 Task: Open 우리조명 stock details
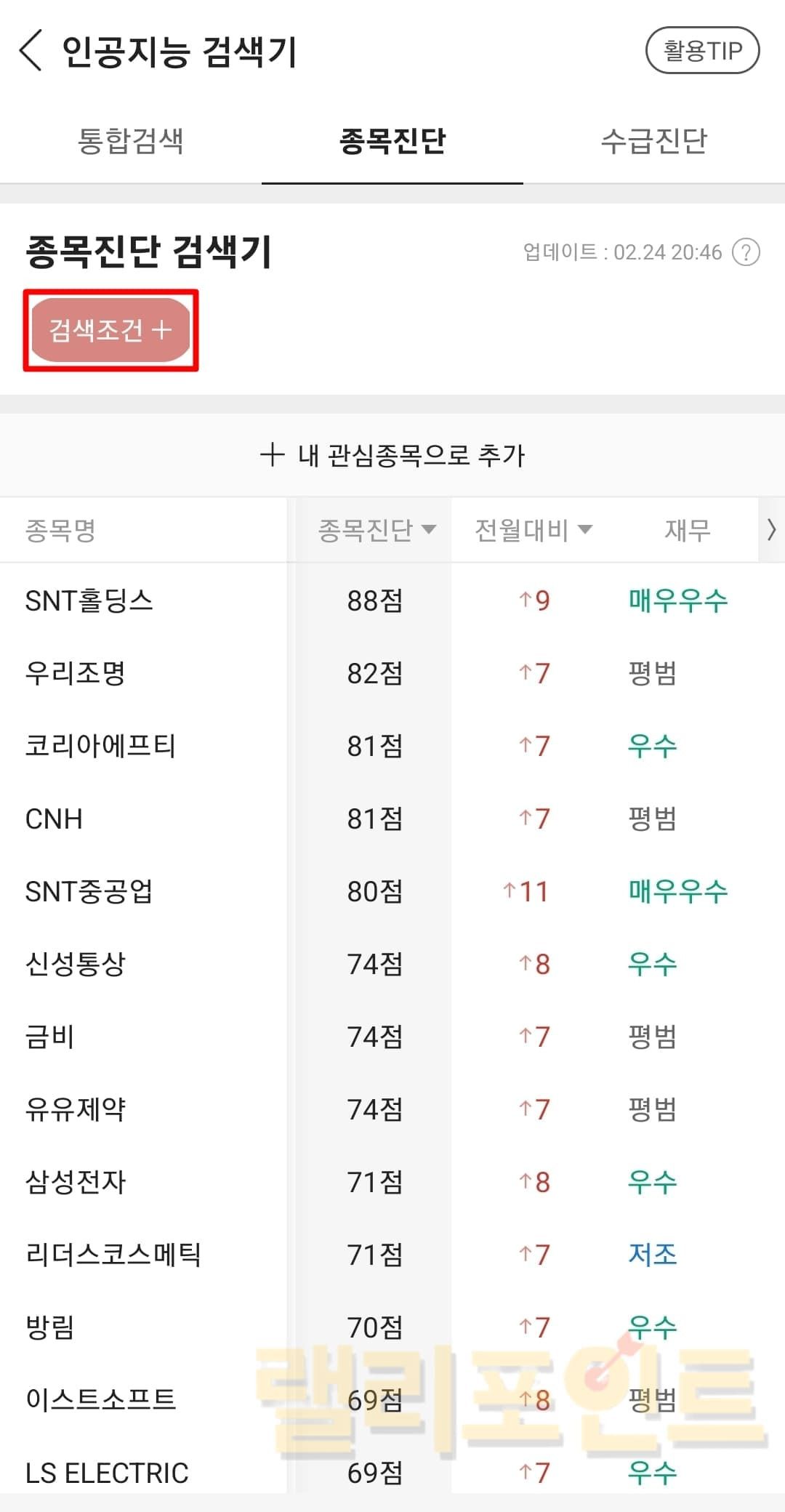tap(76, 673)
